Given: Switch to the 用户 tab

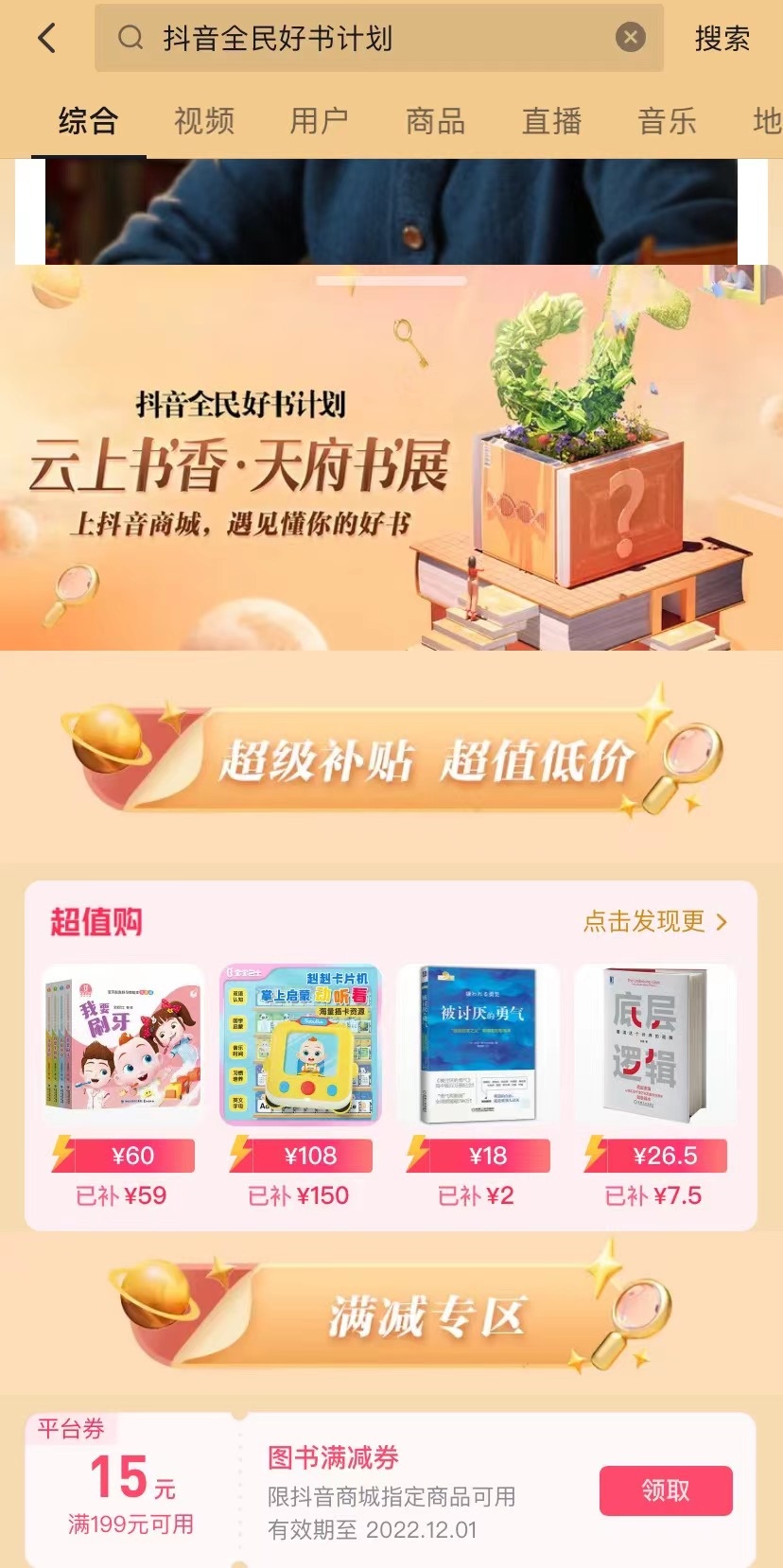Looking at the screenshot, I should [319, 121].
